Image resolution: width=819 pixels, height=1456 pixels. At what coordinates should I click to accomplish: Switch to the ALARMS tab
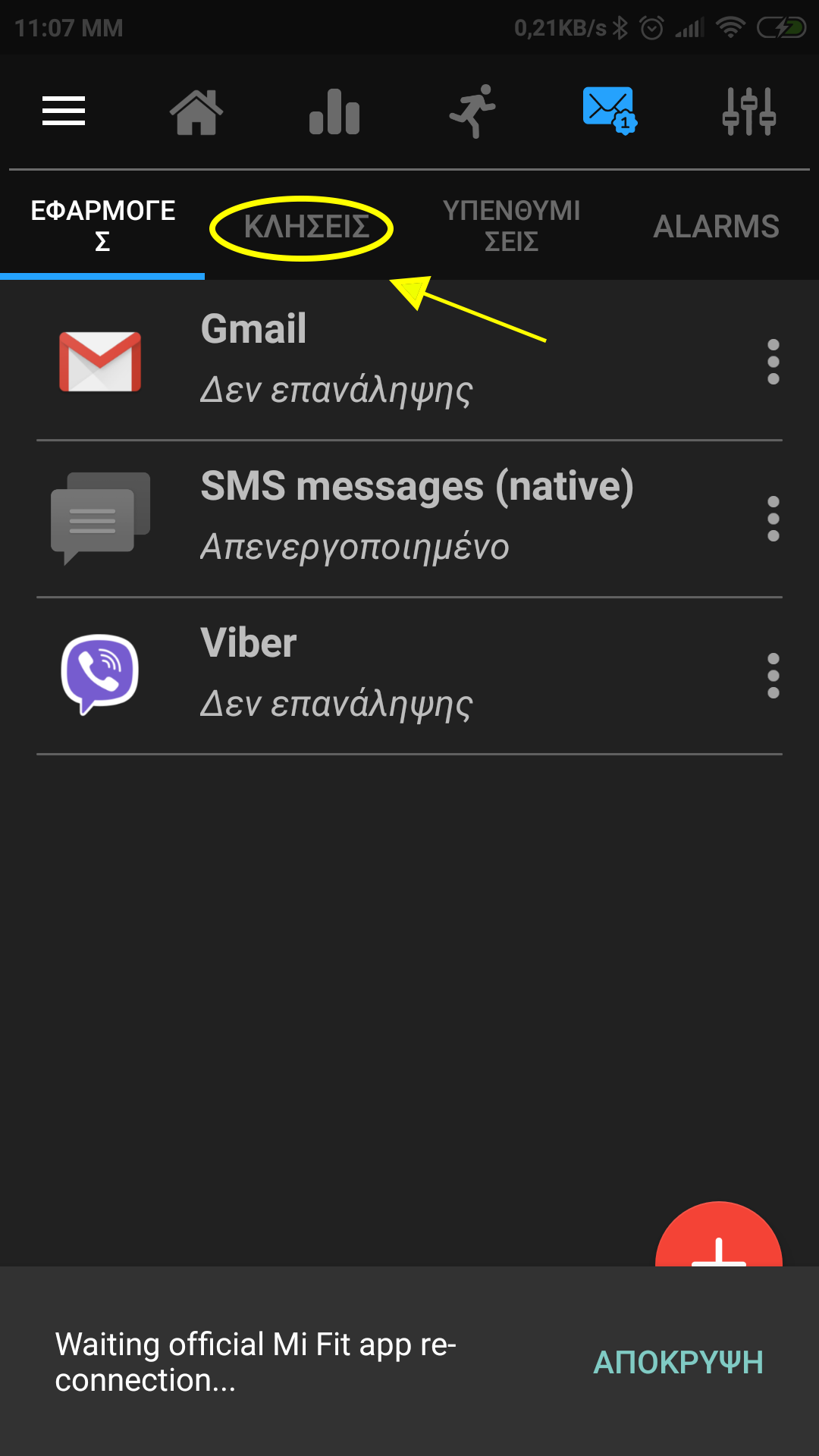point(716,227)
